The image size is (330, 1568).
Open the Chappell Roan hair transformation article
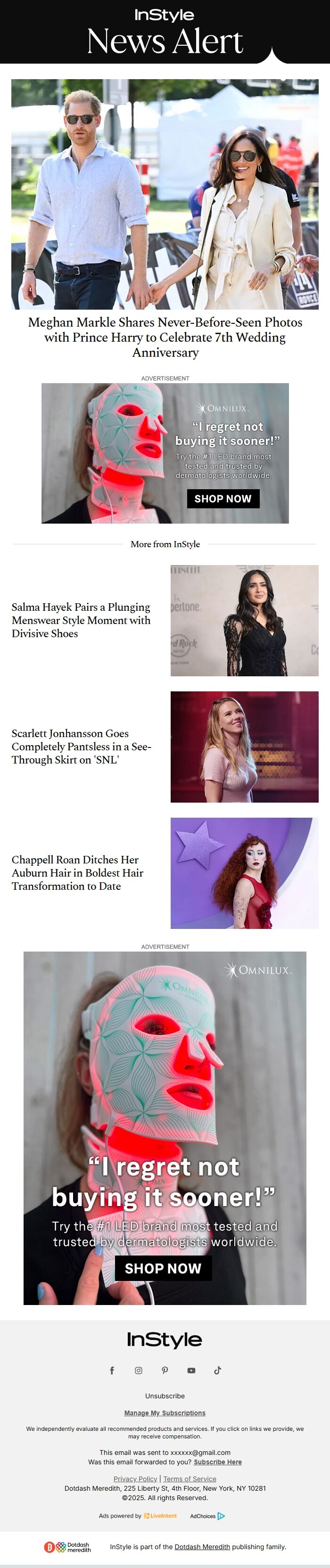click(77, 872)
